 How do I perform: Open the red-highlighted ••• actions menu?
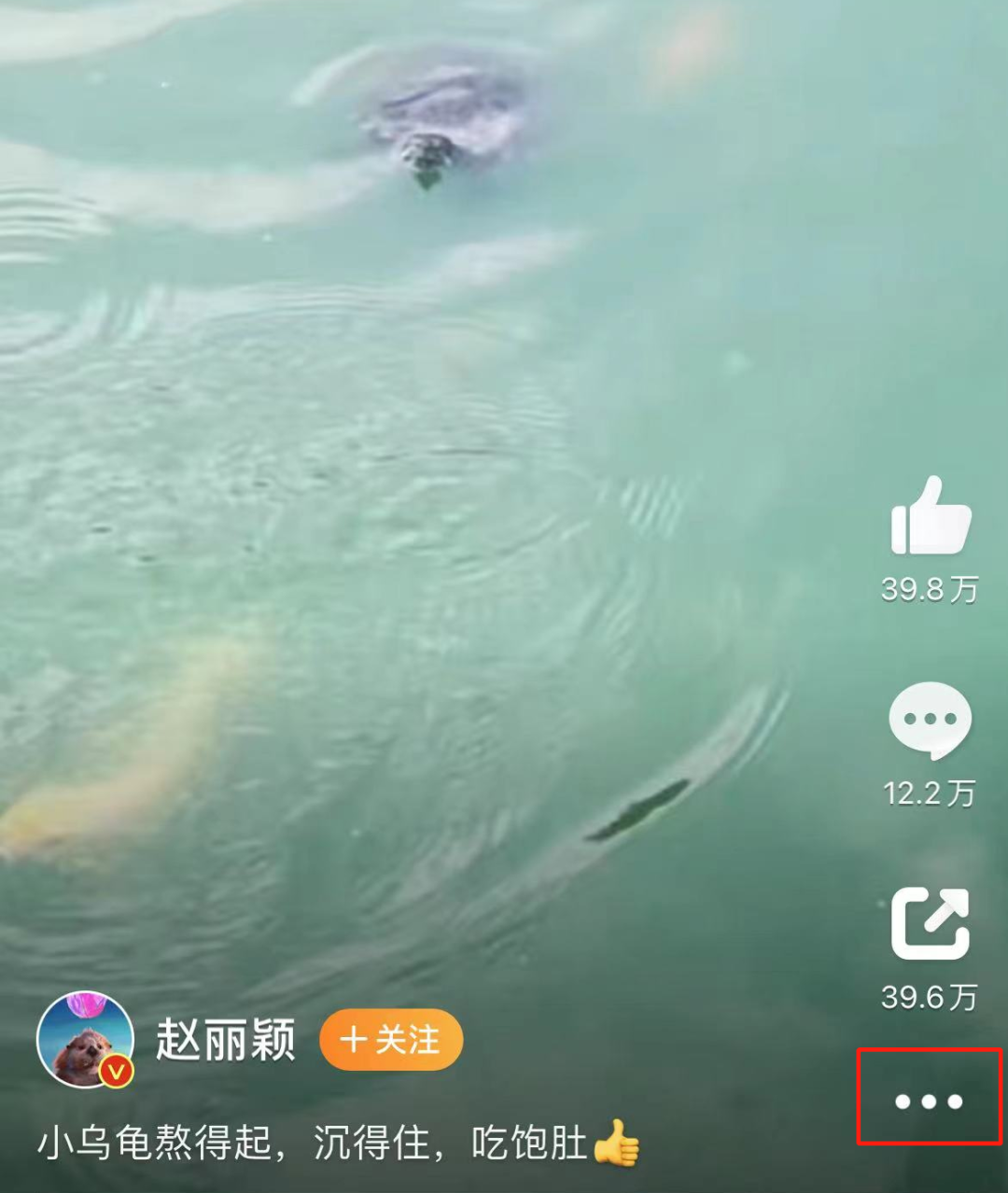point(929,1102)
